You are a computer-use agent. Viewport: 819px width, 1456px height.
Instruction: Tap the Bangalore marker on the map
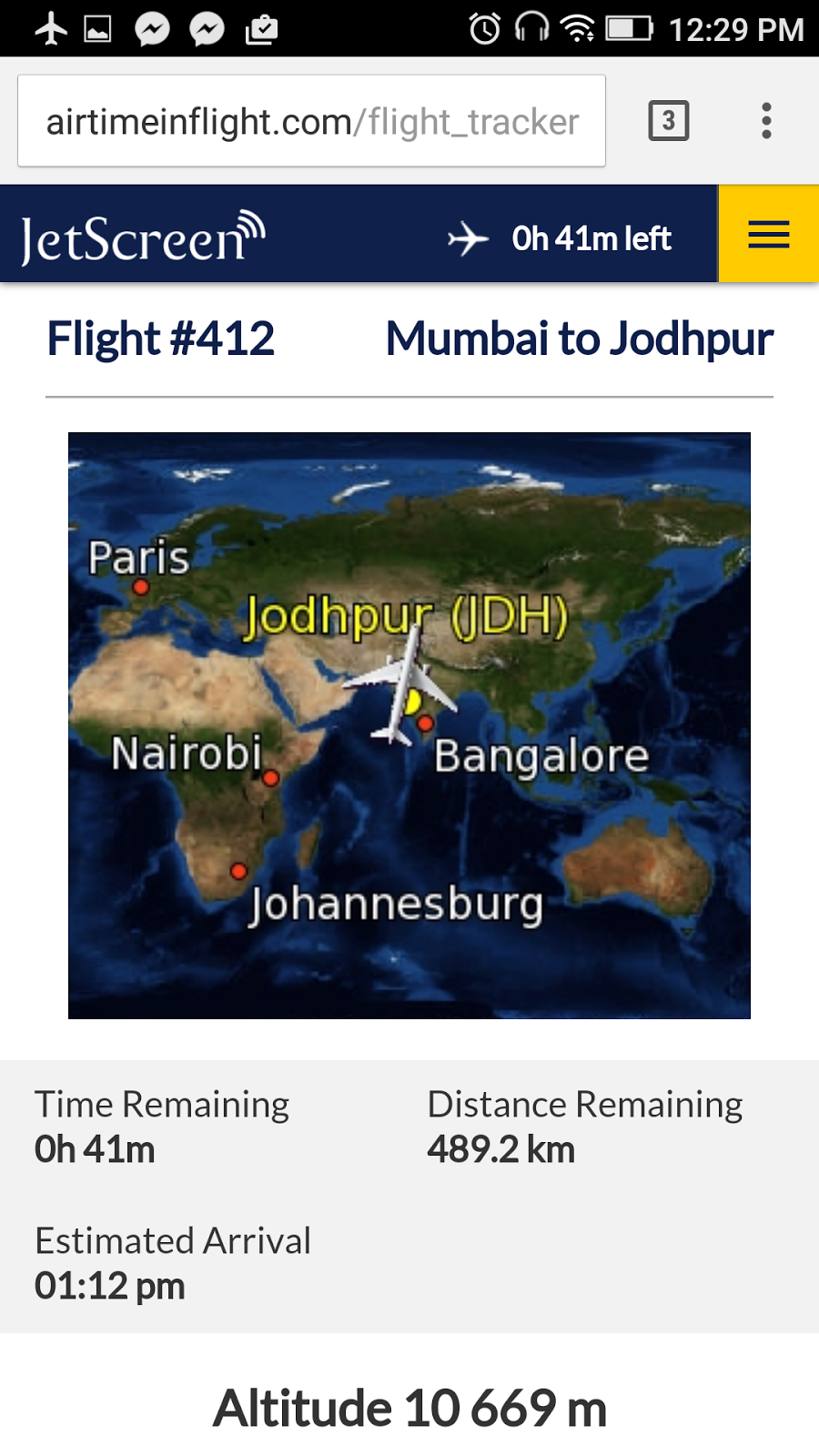coord(424,722)
